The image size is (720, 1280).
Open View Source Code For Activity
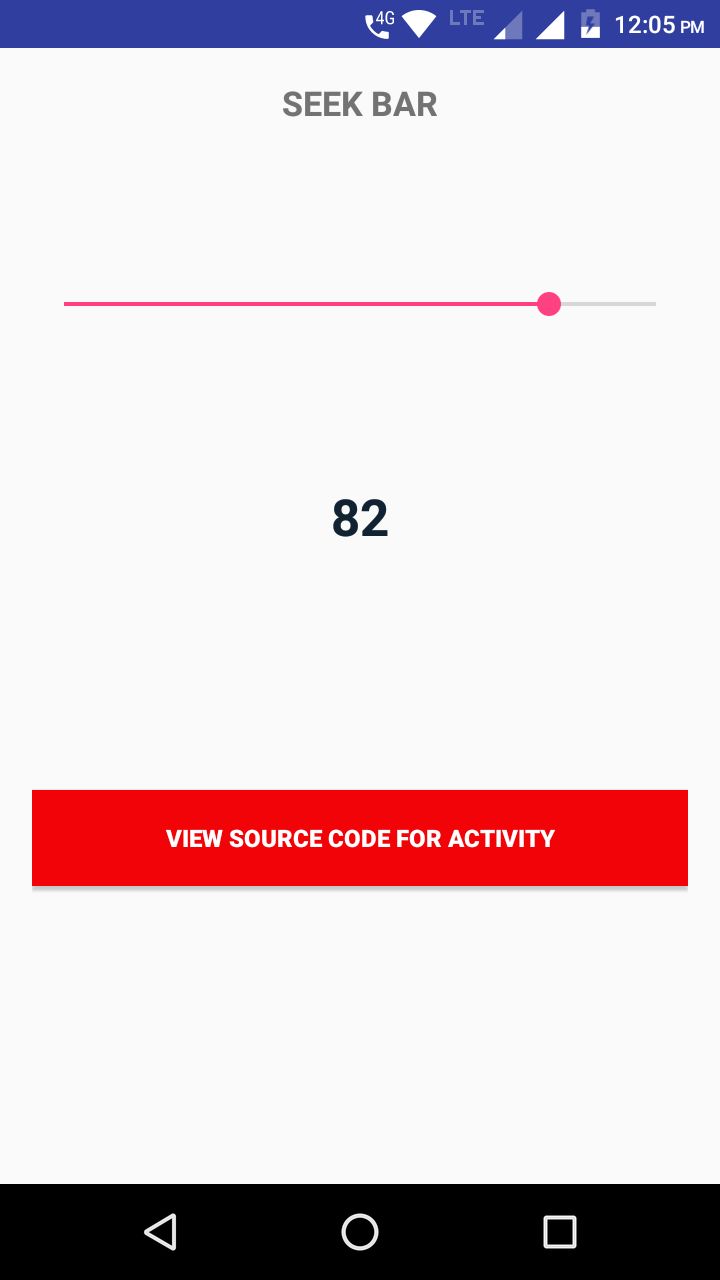tap(360, 838)
